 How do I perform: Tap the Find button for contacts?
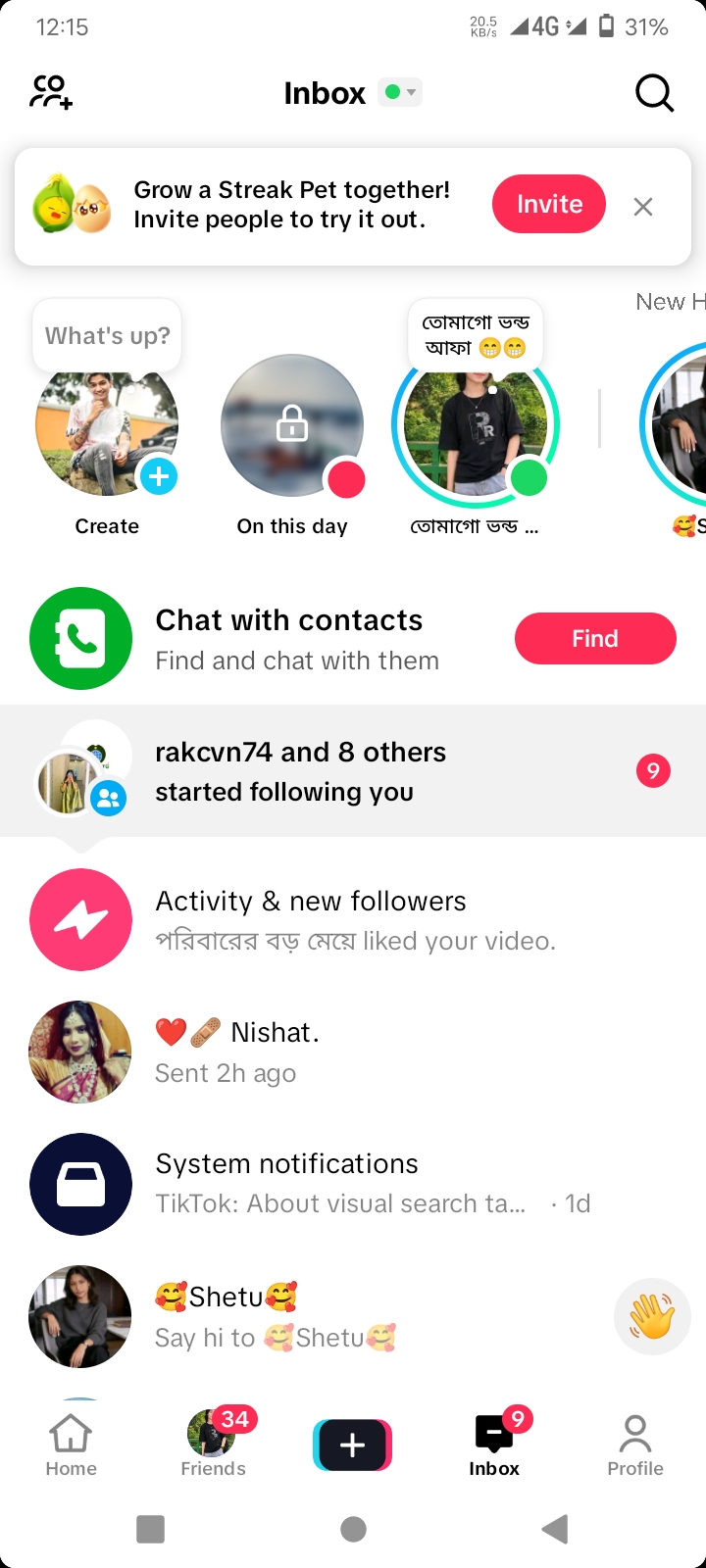(595, 639)
